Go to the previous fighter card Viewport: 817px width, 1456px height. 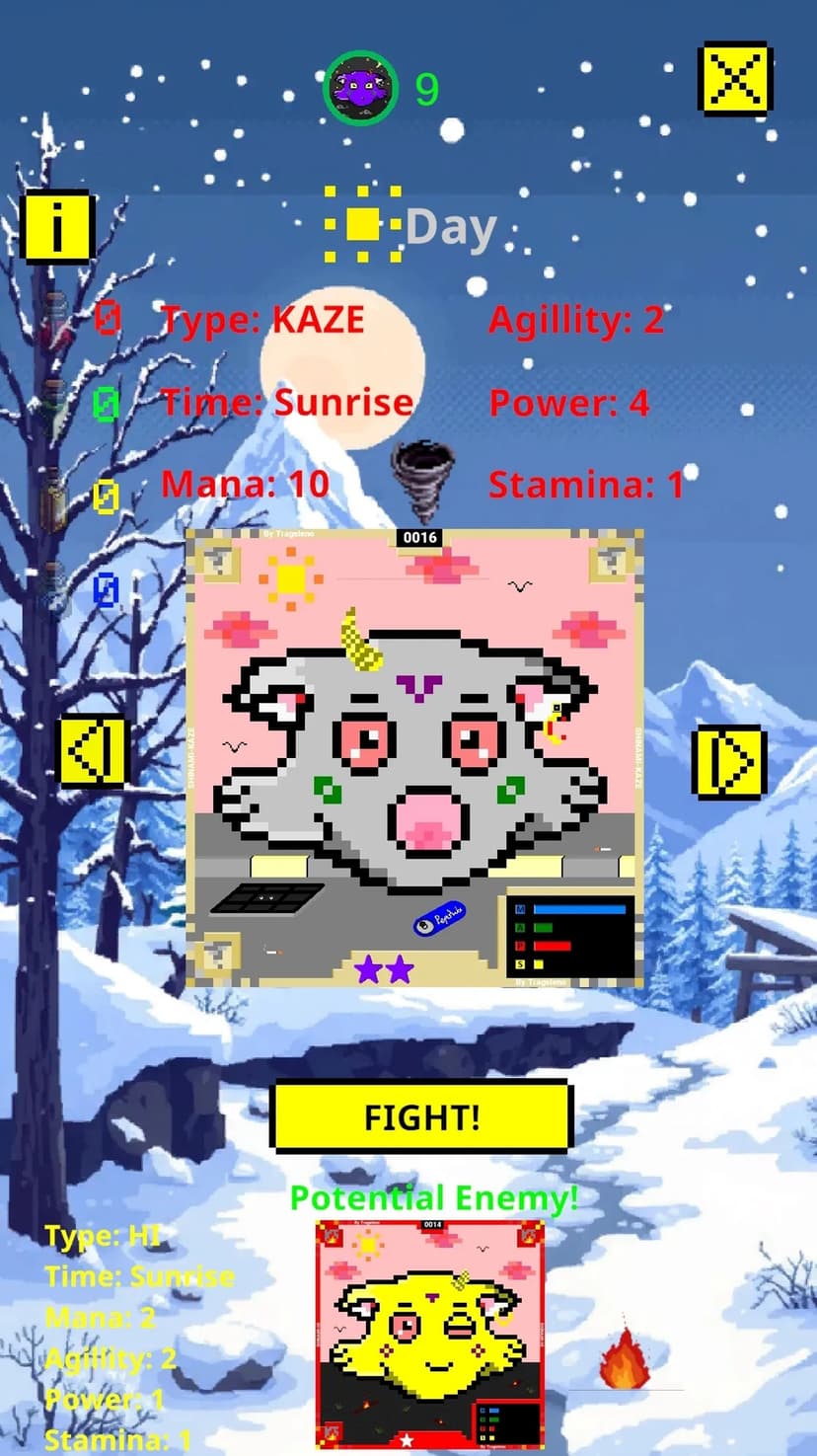(93, 751)
